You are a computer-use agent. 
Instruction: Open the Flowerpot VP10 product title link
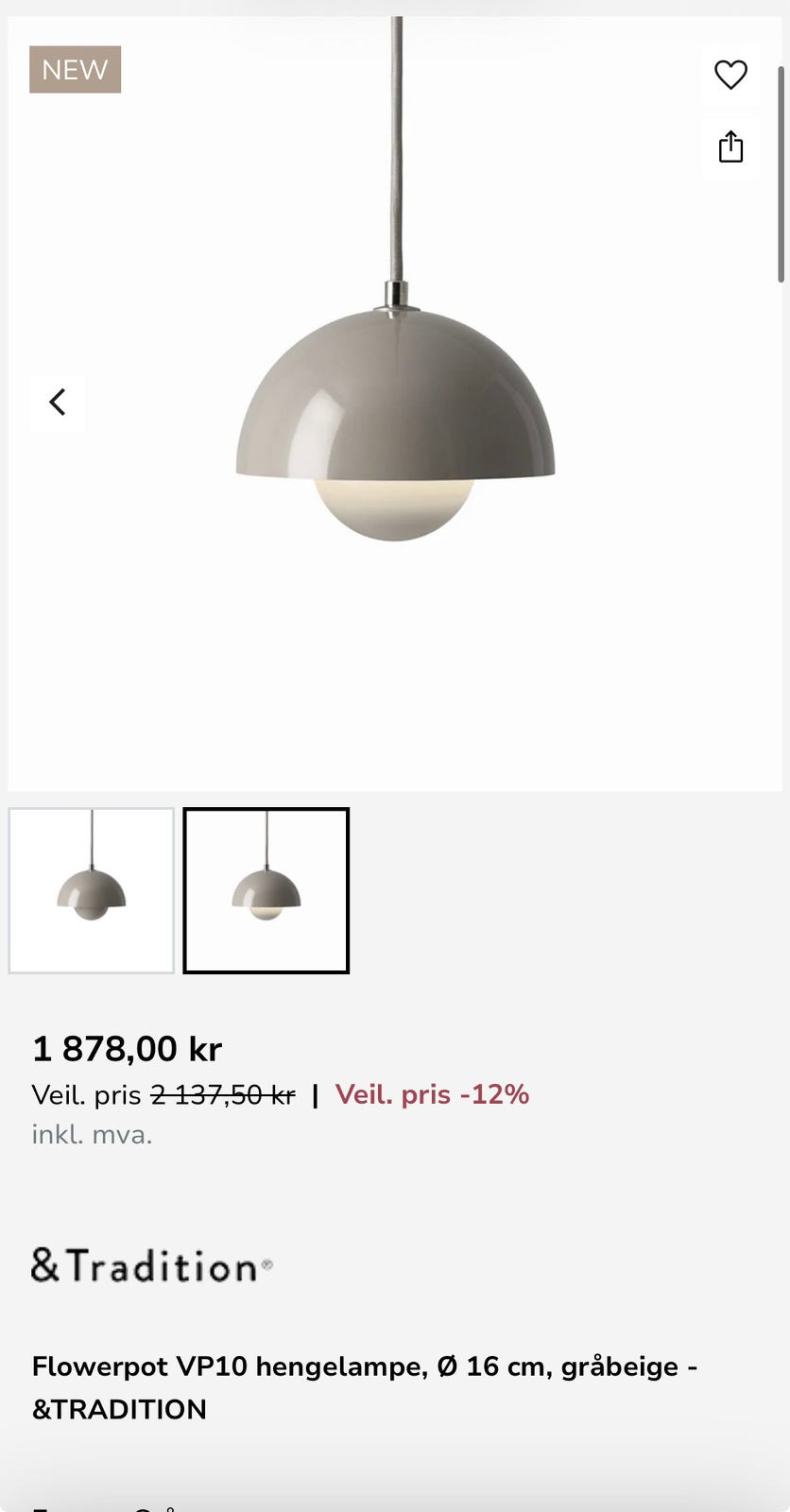[364, 1364]
